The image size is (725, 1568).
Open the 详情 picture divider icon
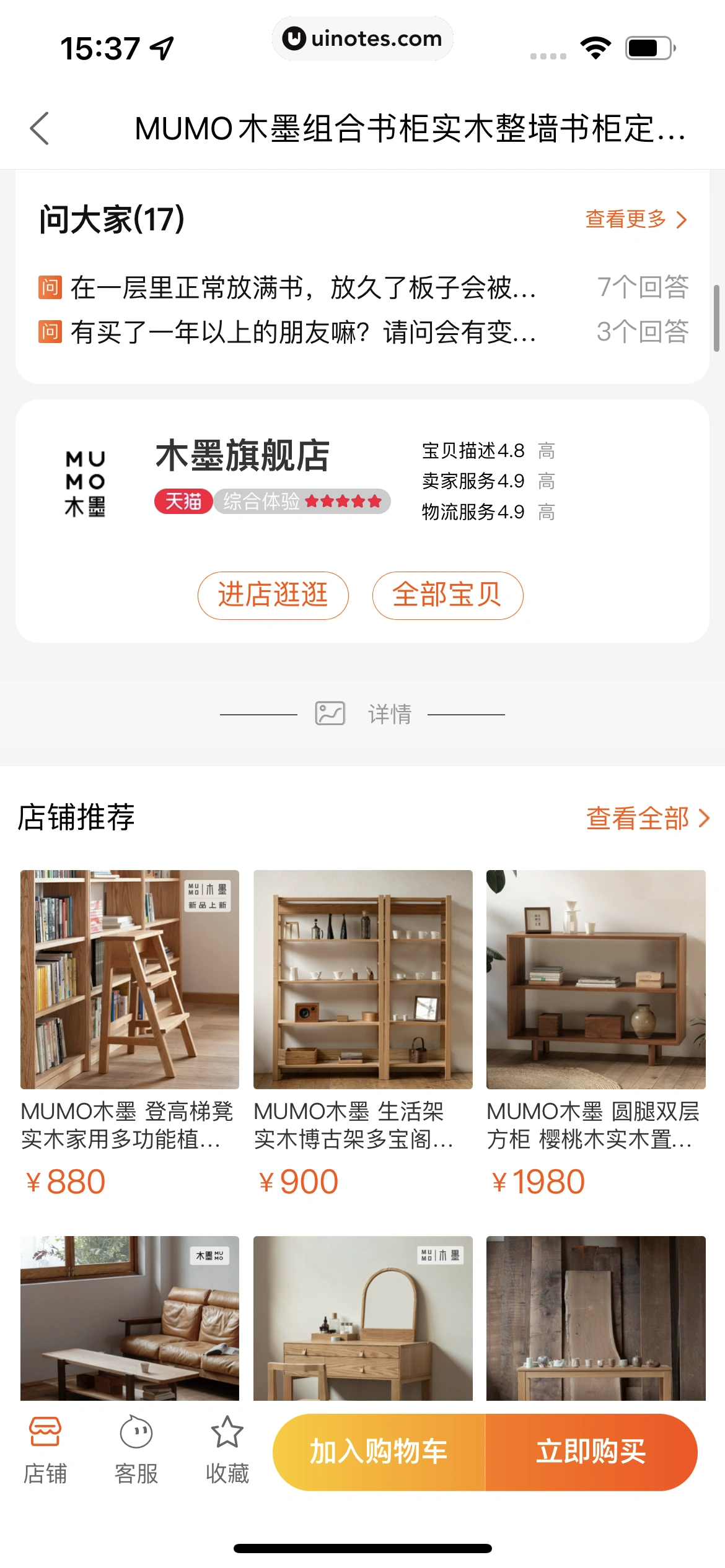point(330,713)
